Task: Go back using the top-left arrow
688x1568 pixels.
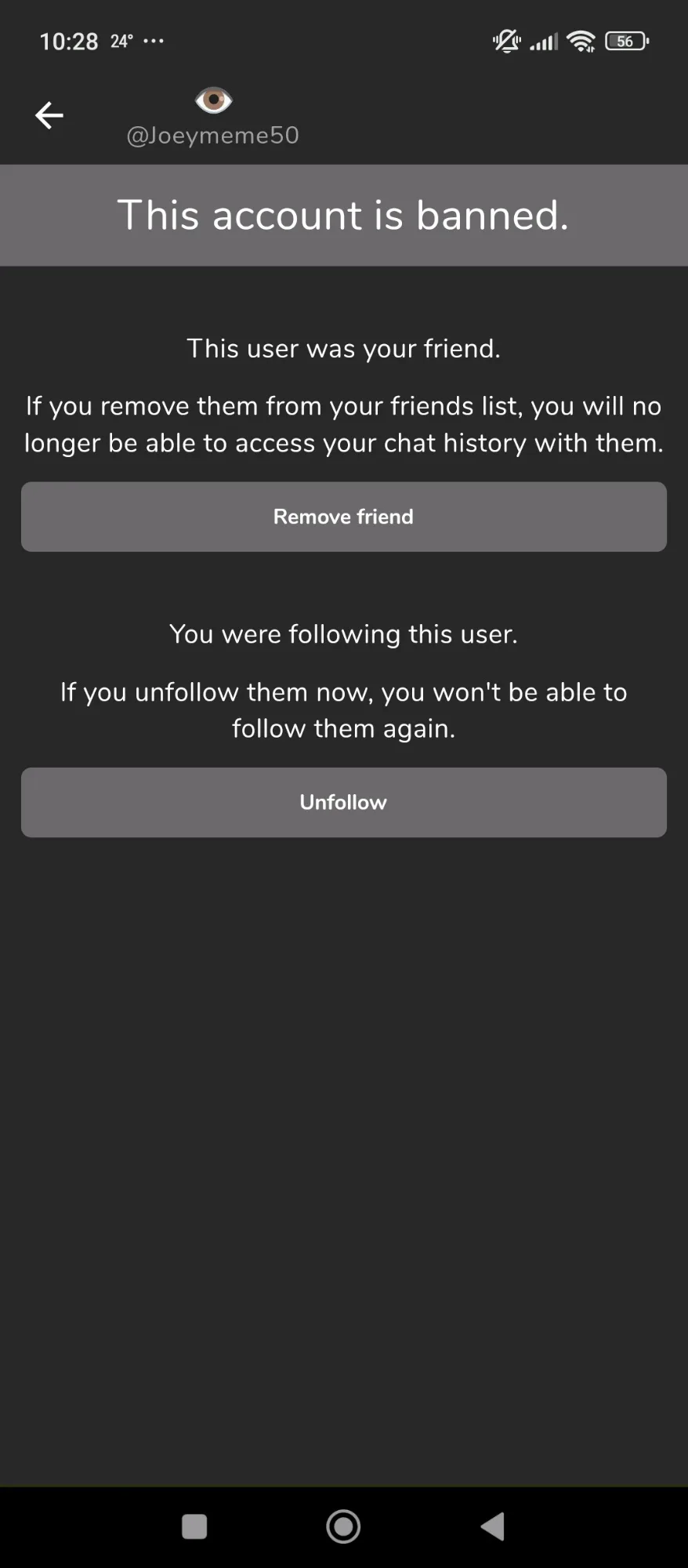Action: (49, 115)
